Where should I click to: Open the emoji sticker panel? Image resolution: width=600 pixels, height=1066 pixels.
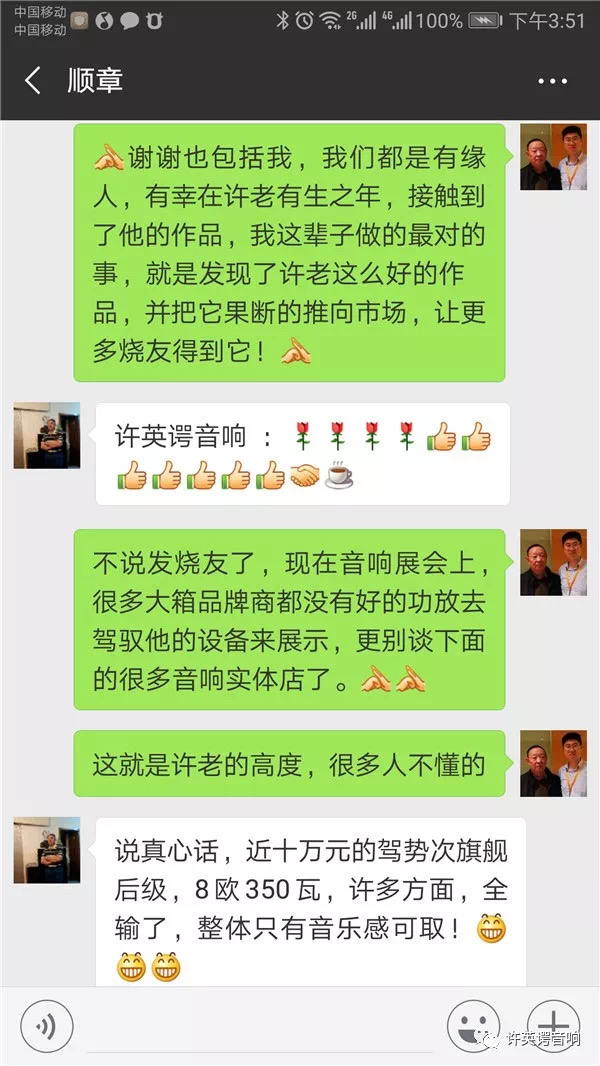(x=473, y=1026)
